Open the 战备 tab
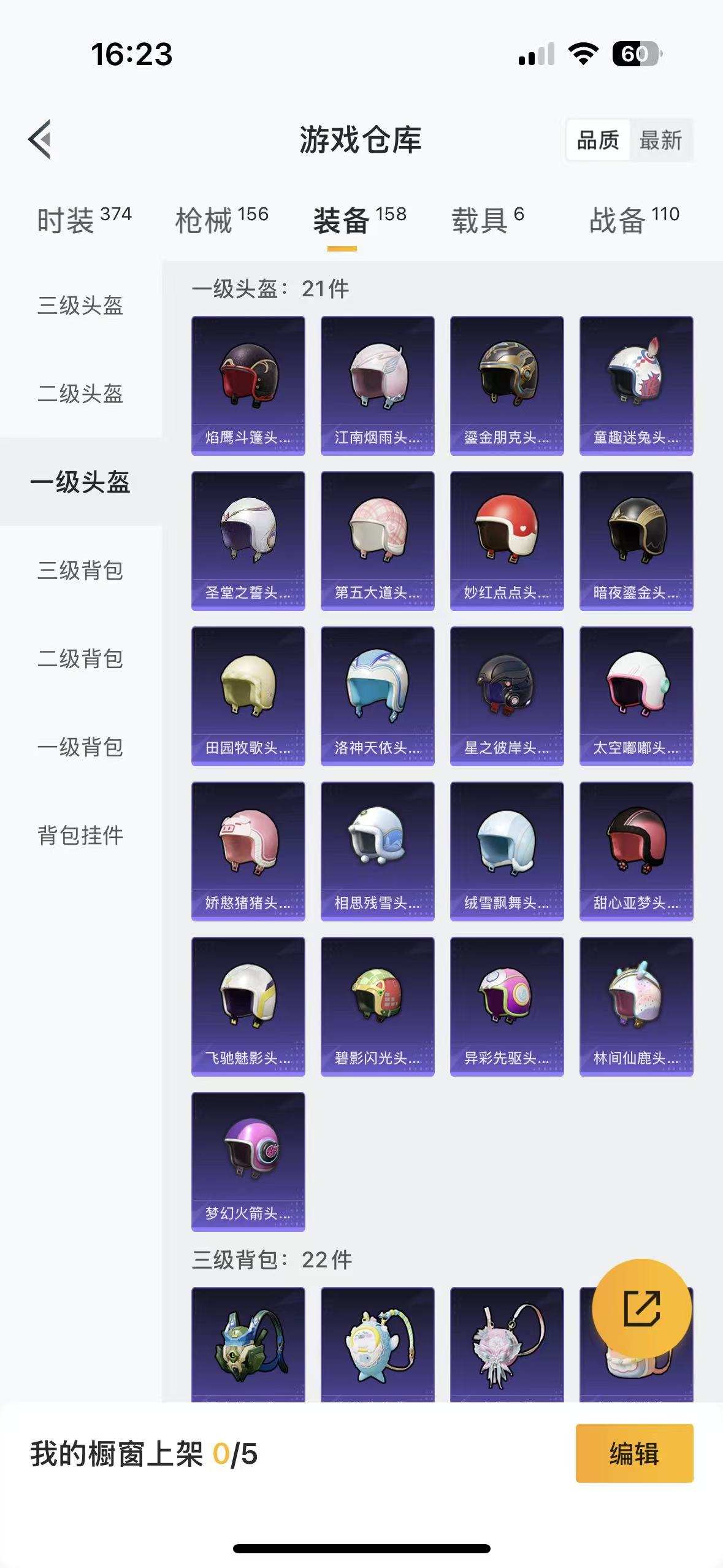Screen dimensions: 723x1568 633,220
